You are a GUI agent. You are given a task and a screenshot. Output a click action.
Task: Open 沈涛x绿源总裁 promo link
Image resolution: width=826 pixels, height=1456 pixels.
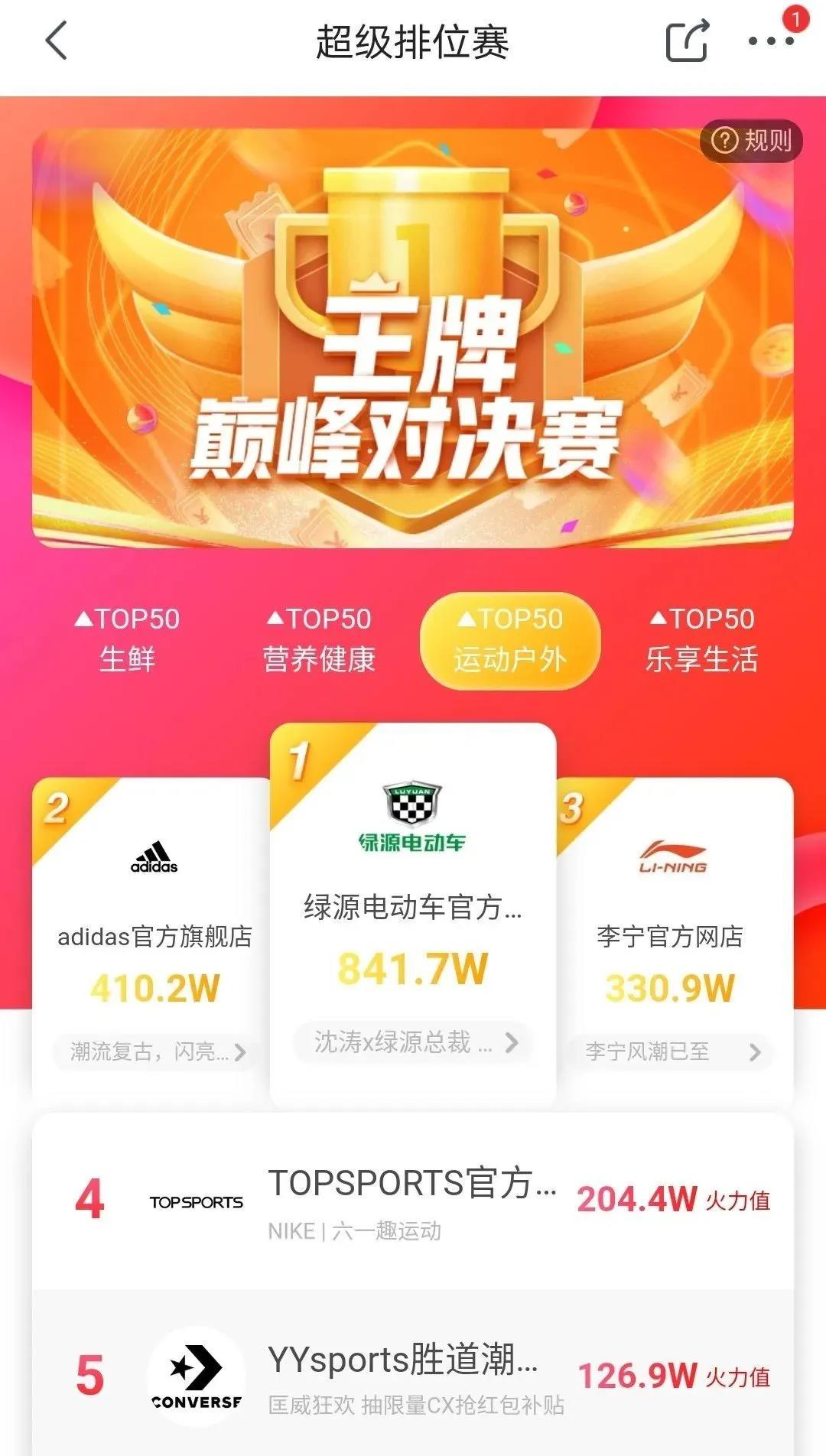[413, 1042]
